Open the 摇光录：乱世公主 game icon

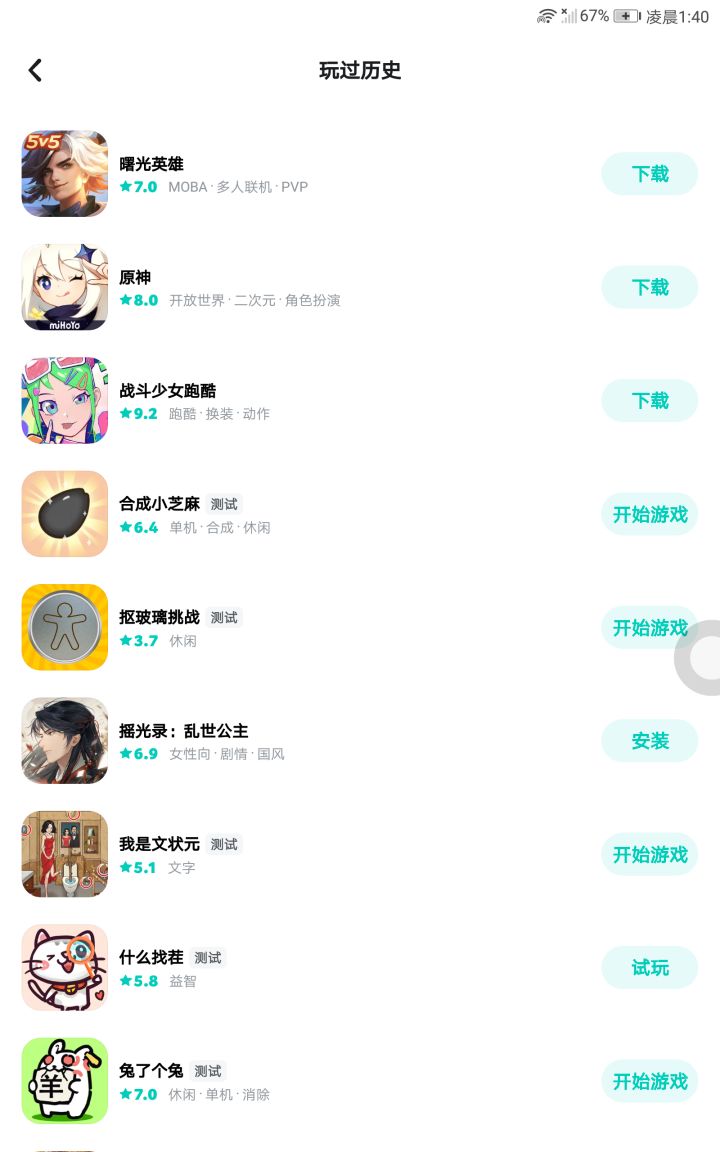click(x=64, y=741)
